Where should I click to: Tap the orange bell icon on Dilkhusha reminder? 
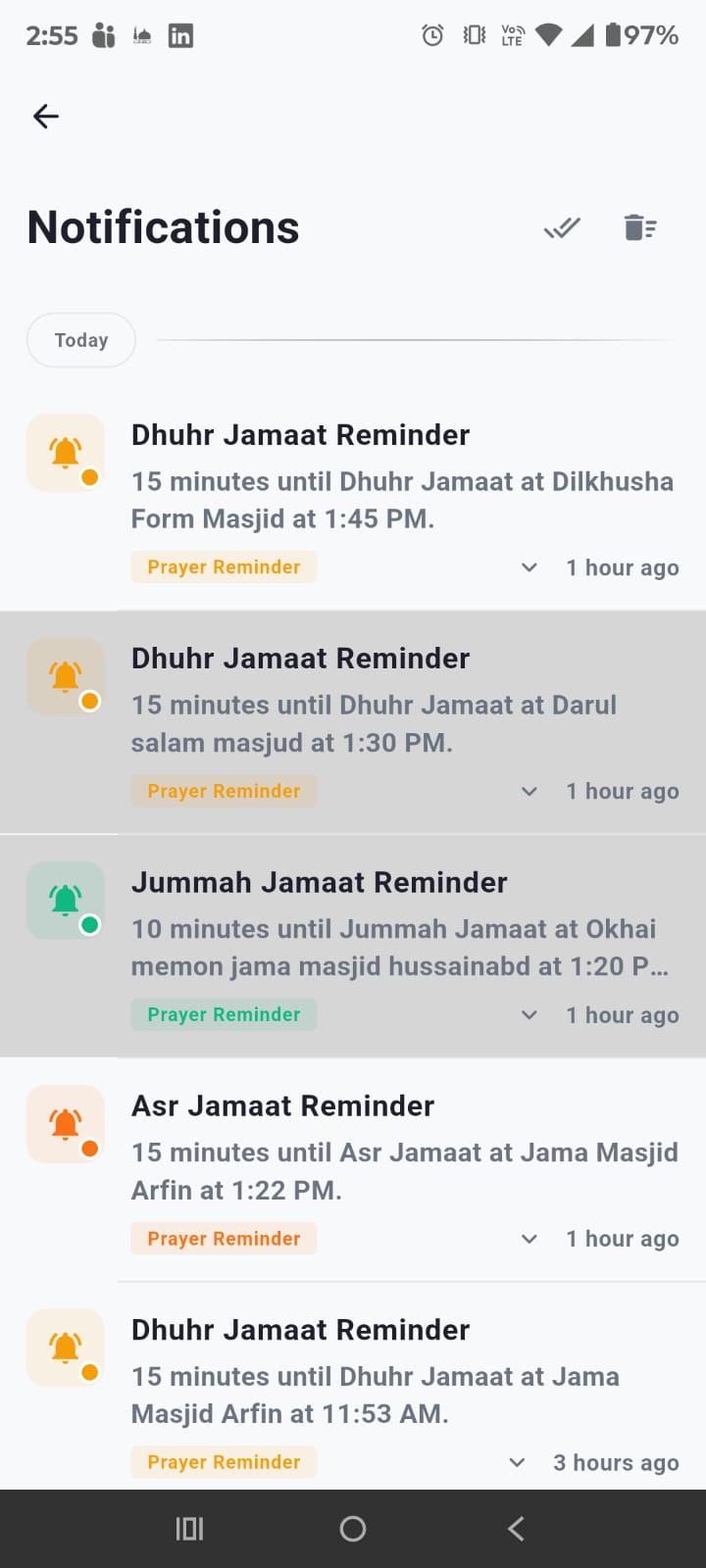tap(65, 452)
